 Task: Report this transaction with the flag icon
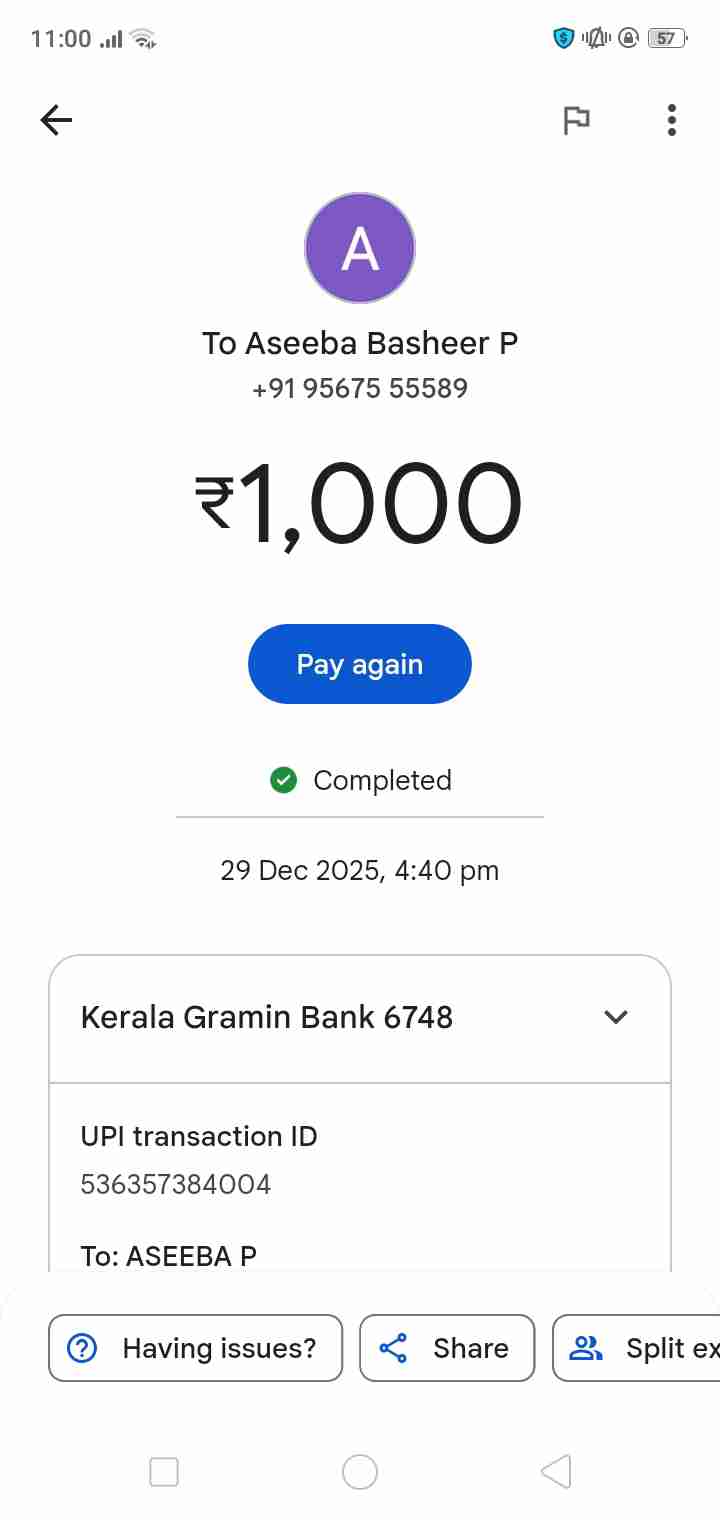[576, 121]
